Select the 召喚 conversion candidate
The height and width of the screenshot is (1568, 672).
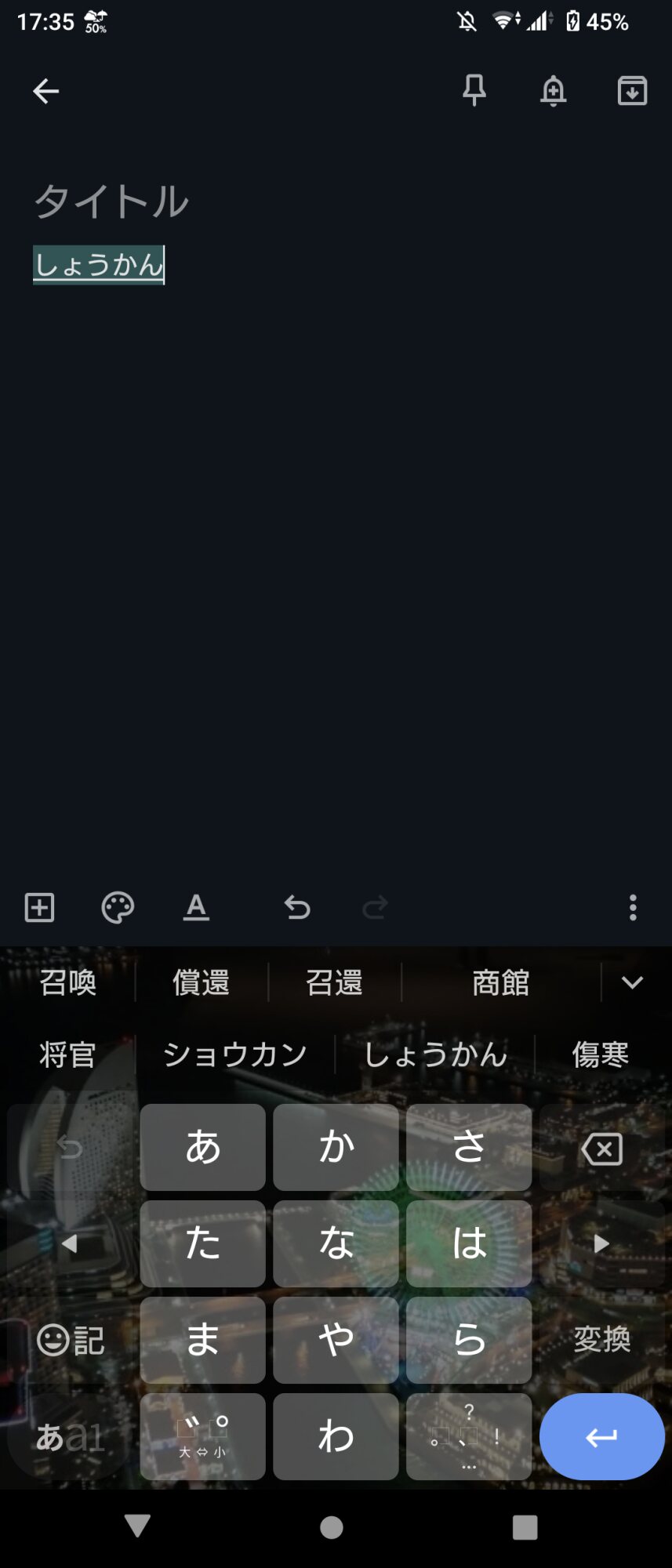tap(68, 982)
